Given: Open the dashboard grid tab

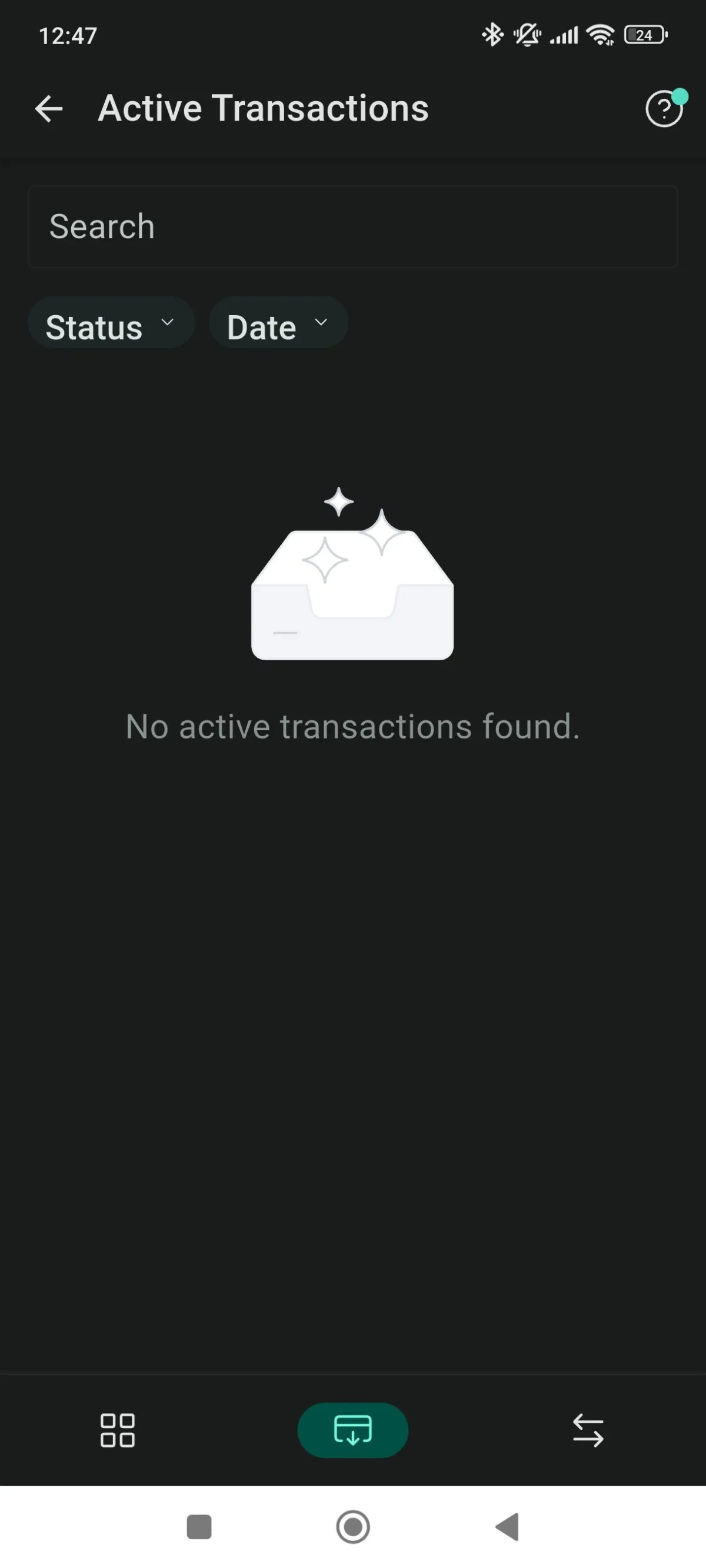Looking at the screenshot, I should (x=117, y=1430).
